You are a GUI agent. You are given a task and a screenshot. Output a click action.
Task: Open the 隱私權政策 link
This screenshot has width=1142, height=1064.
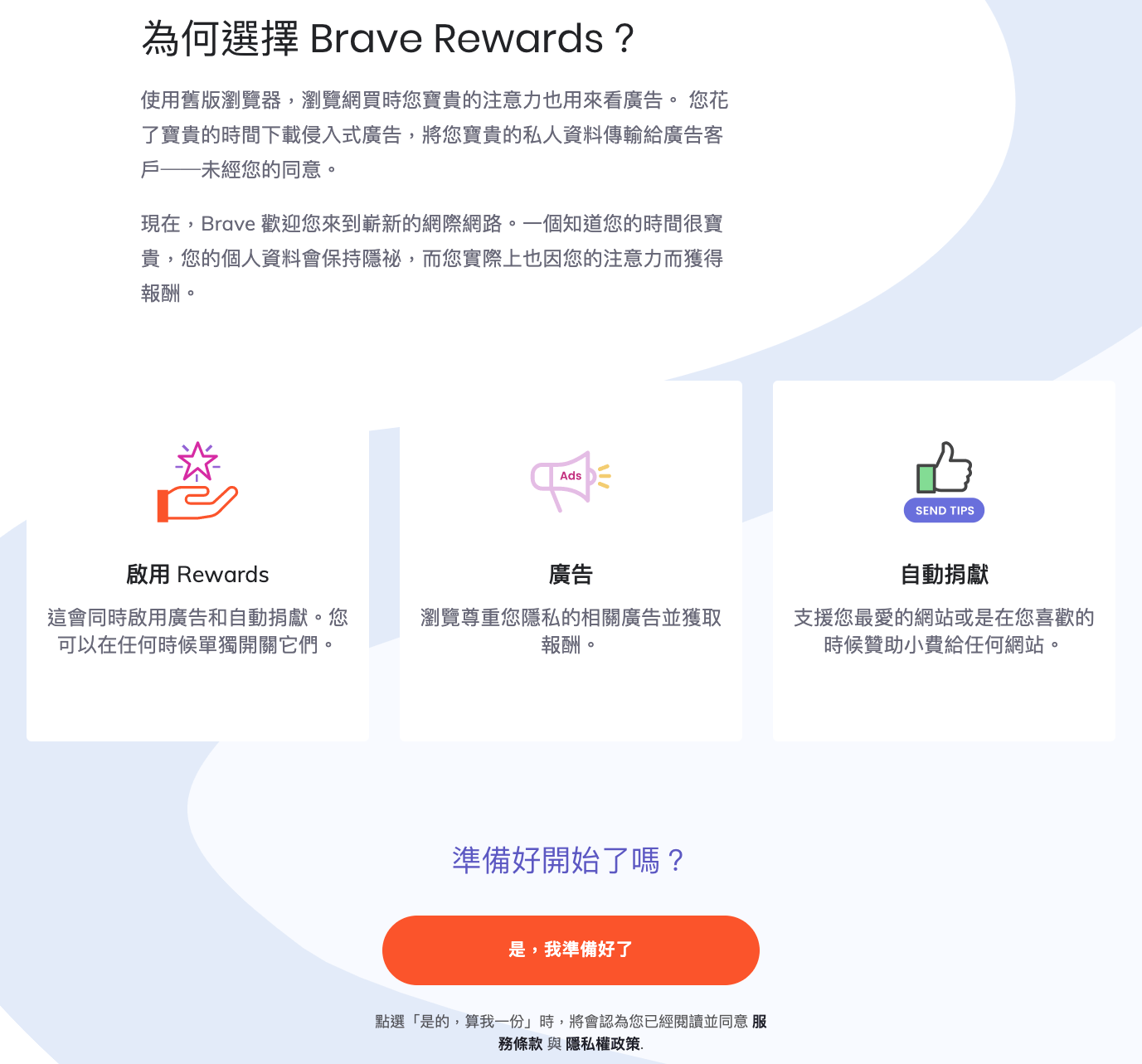(x=603, y=1043)
